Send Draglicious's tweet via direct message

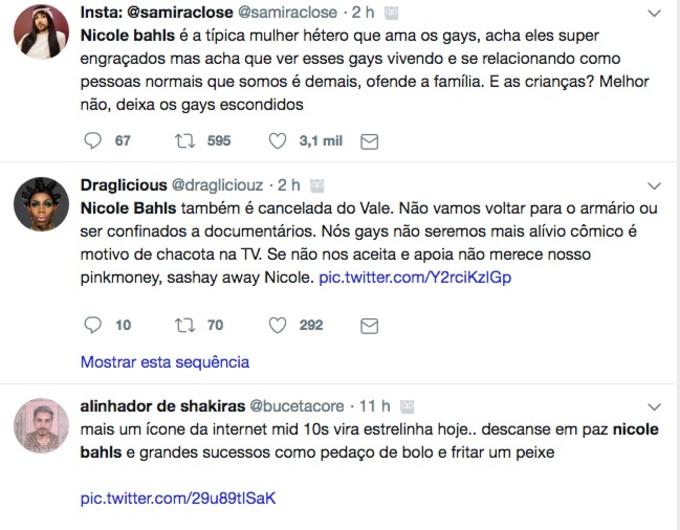pos(369,326)
